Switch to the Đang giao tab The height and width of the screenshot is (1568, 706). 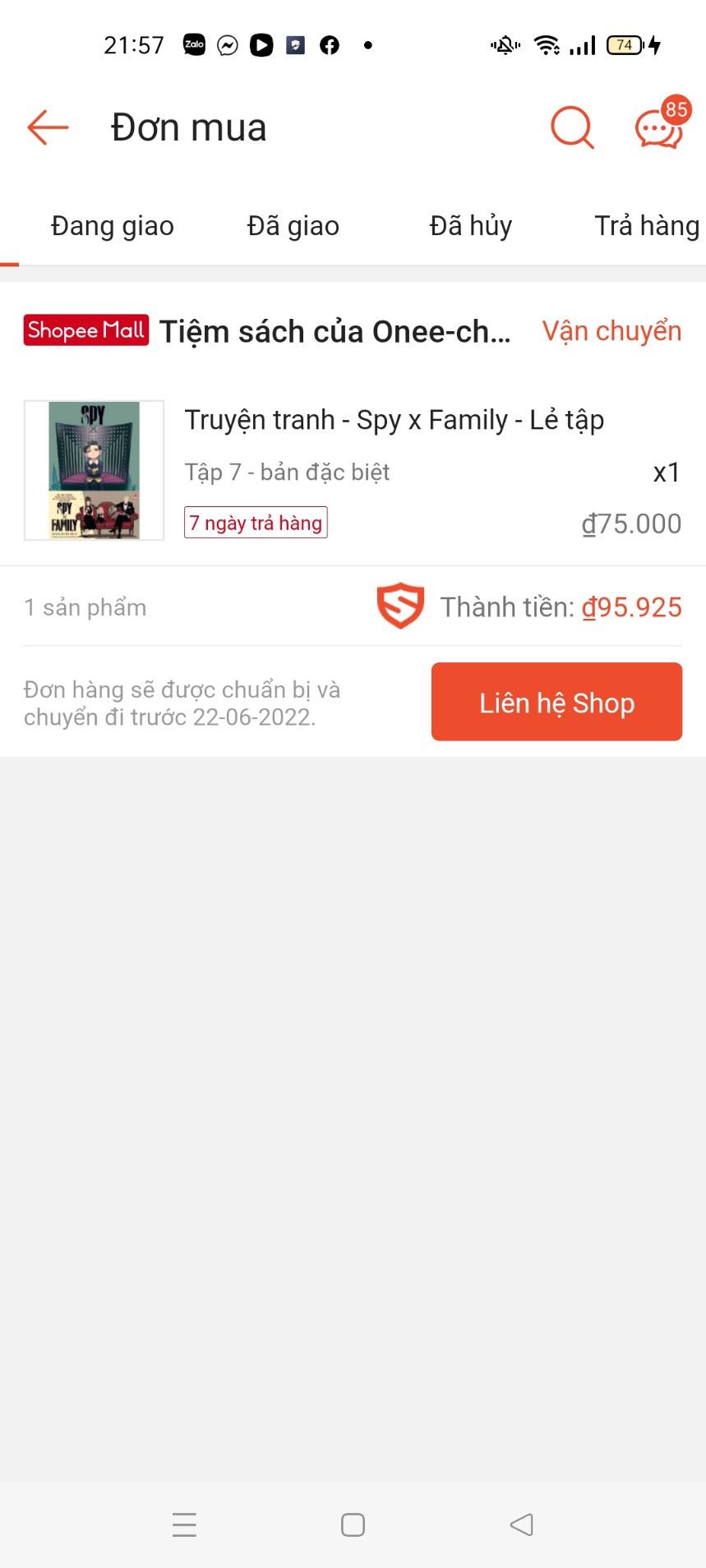point(113,226)
